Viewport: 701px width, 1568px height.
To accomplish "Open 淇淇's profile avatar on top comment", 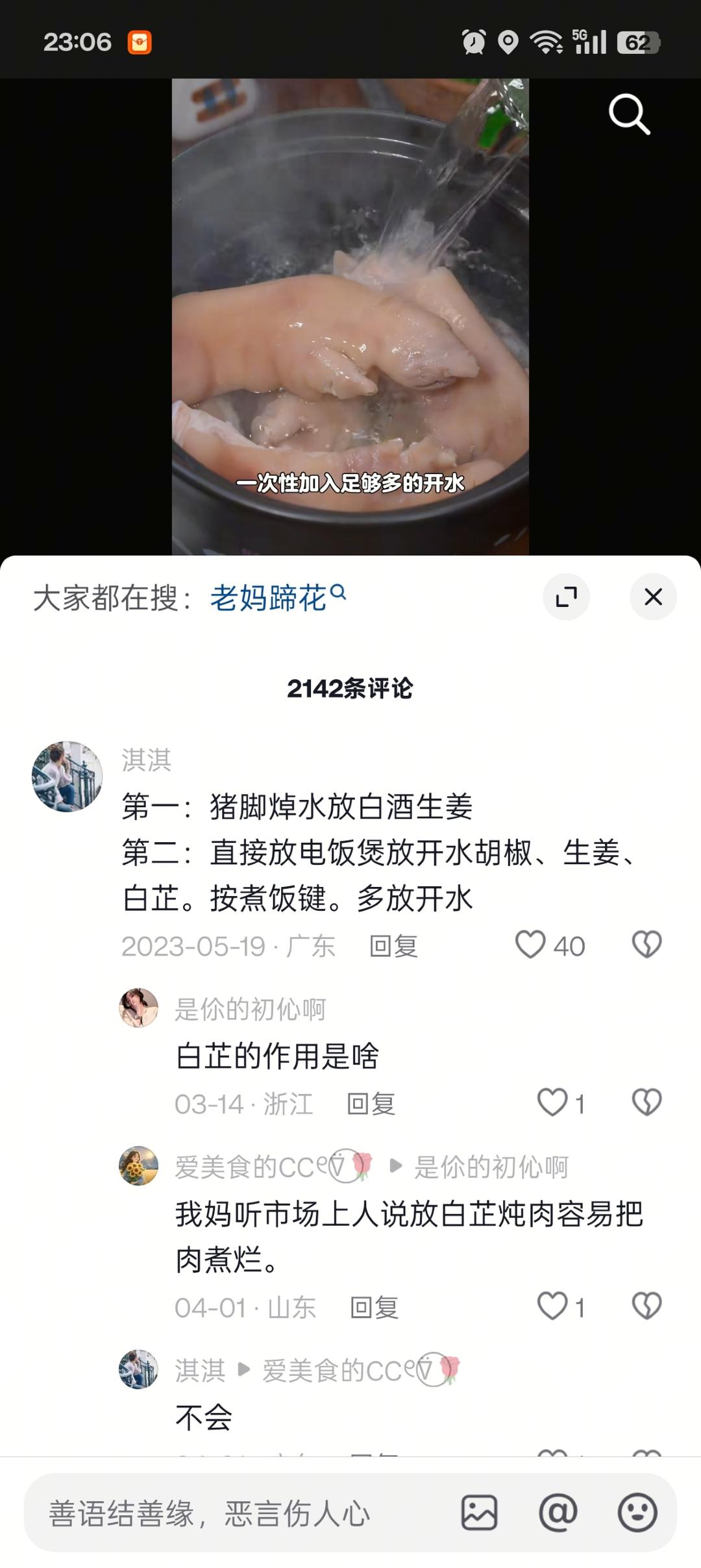I will [x=68, y=777].
